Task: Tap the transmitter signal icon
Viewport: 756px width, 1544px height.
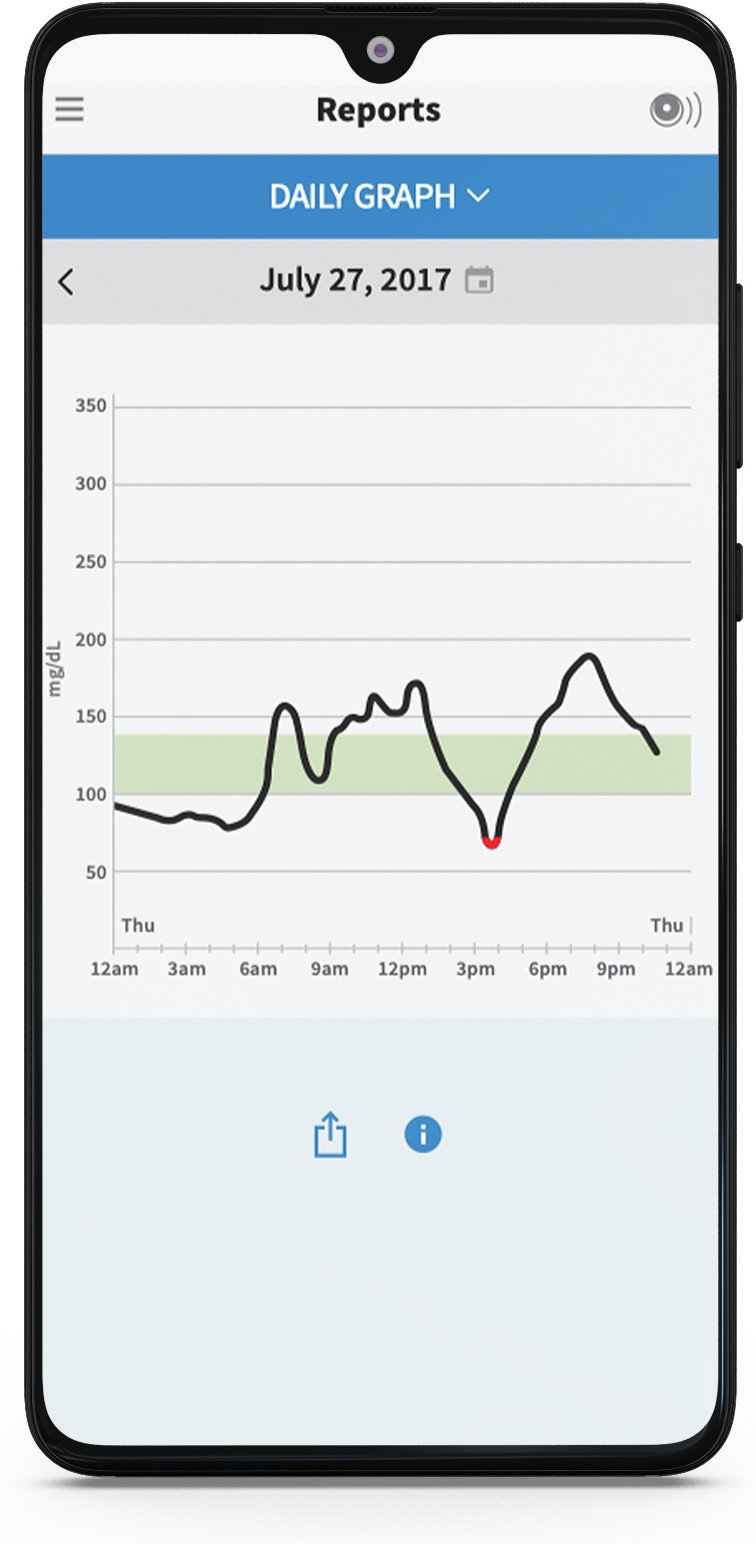Action: tap(675, 110)
